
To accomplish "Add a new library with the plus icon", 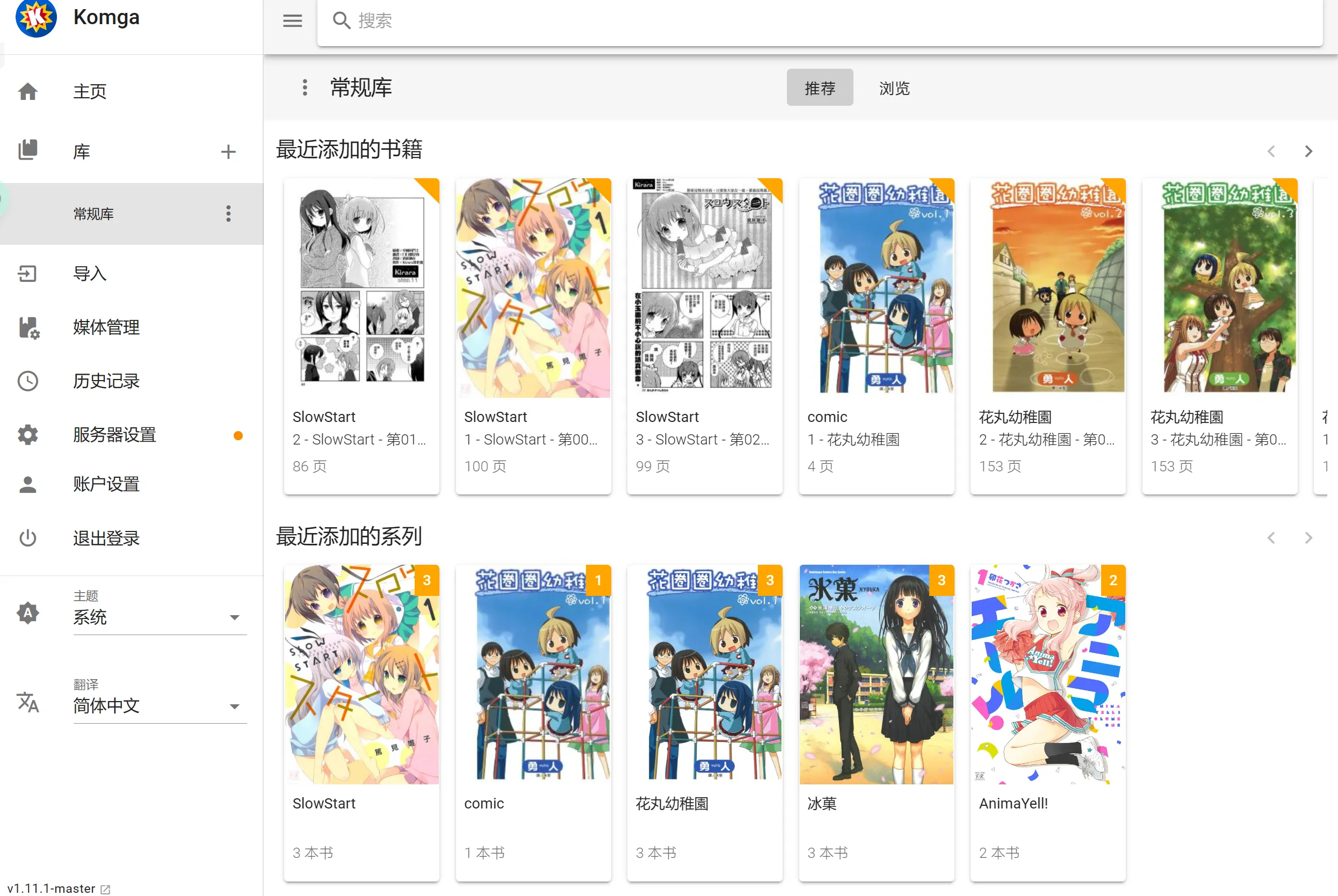I will pos(228,151).
